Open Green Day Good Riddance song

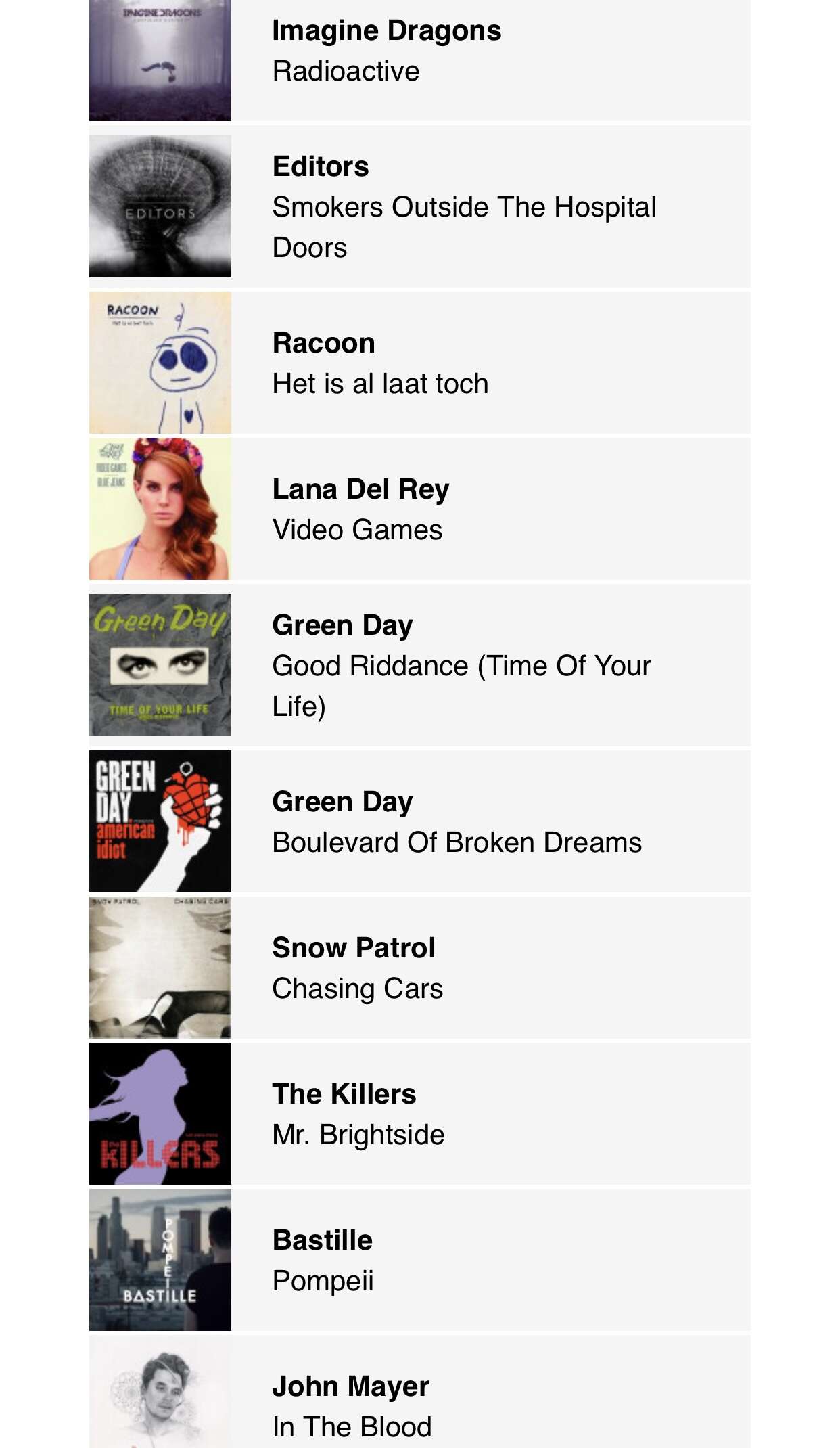point(419,666)
